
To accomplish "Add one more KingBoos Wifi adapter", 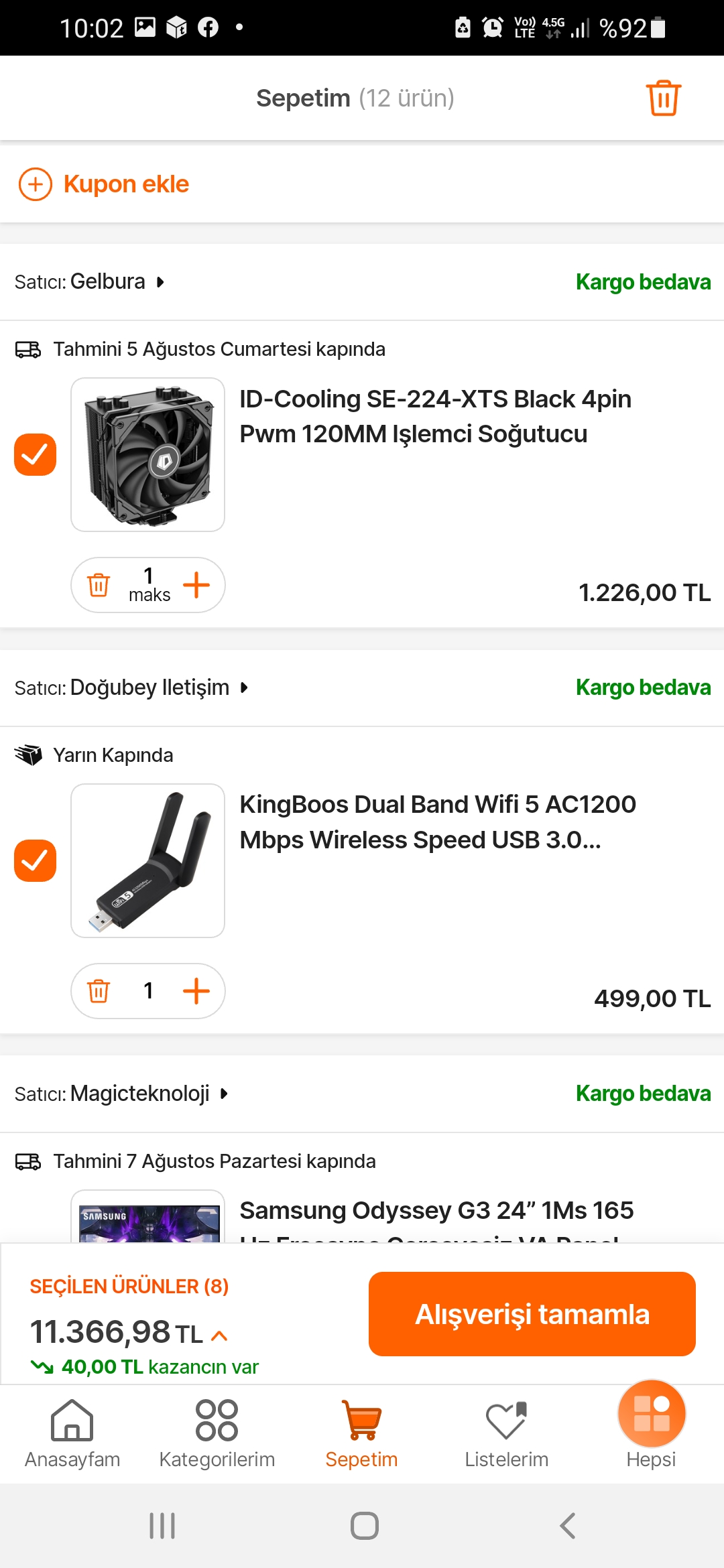I will 196,991.
